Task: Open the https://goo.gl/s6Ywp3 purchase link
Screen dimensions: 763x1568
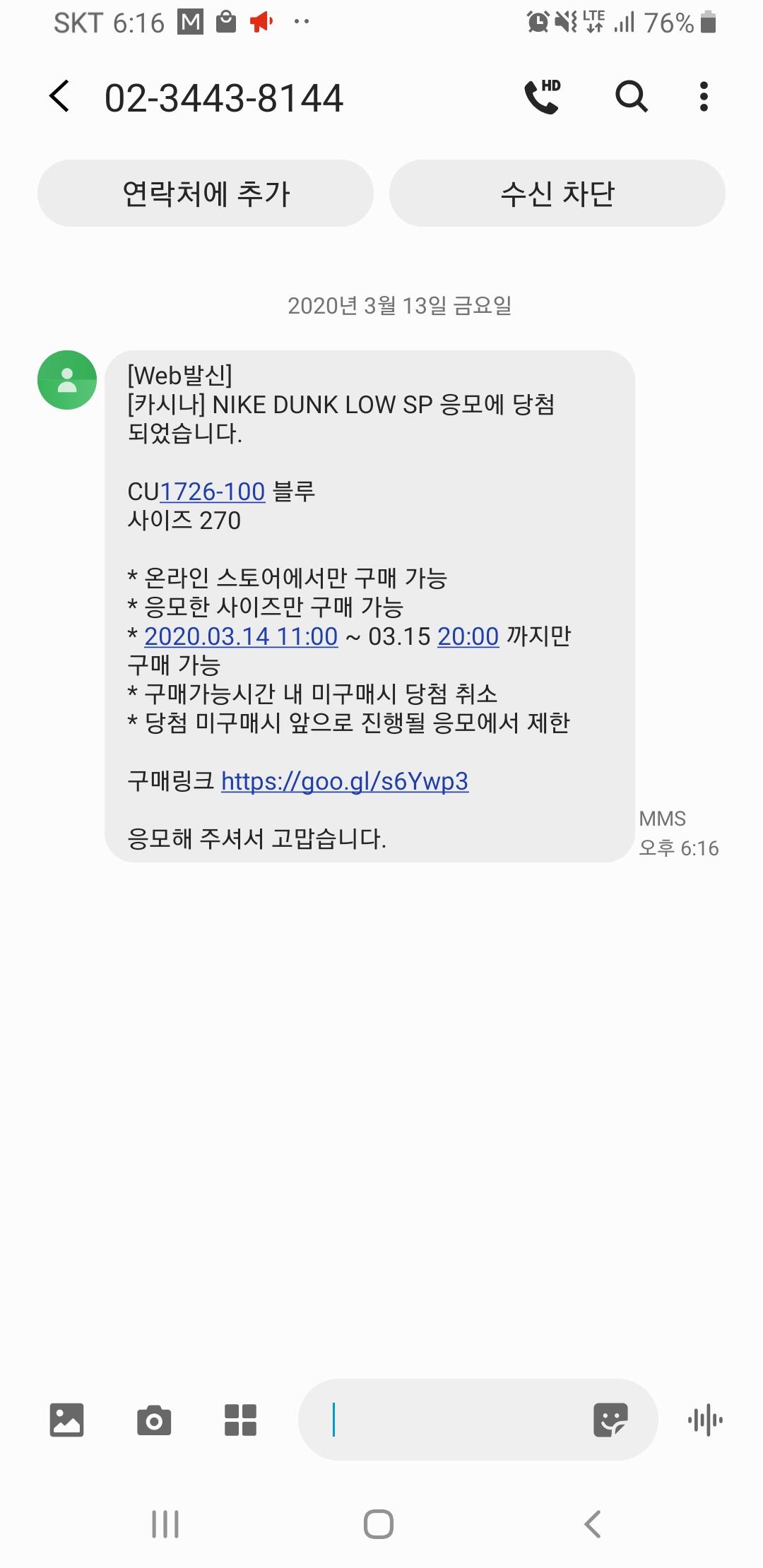Action: [x=345, y=781]
